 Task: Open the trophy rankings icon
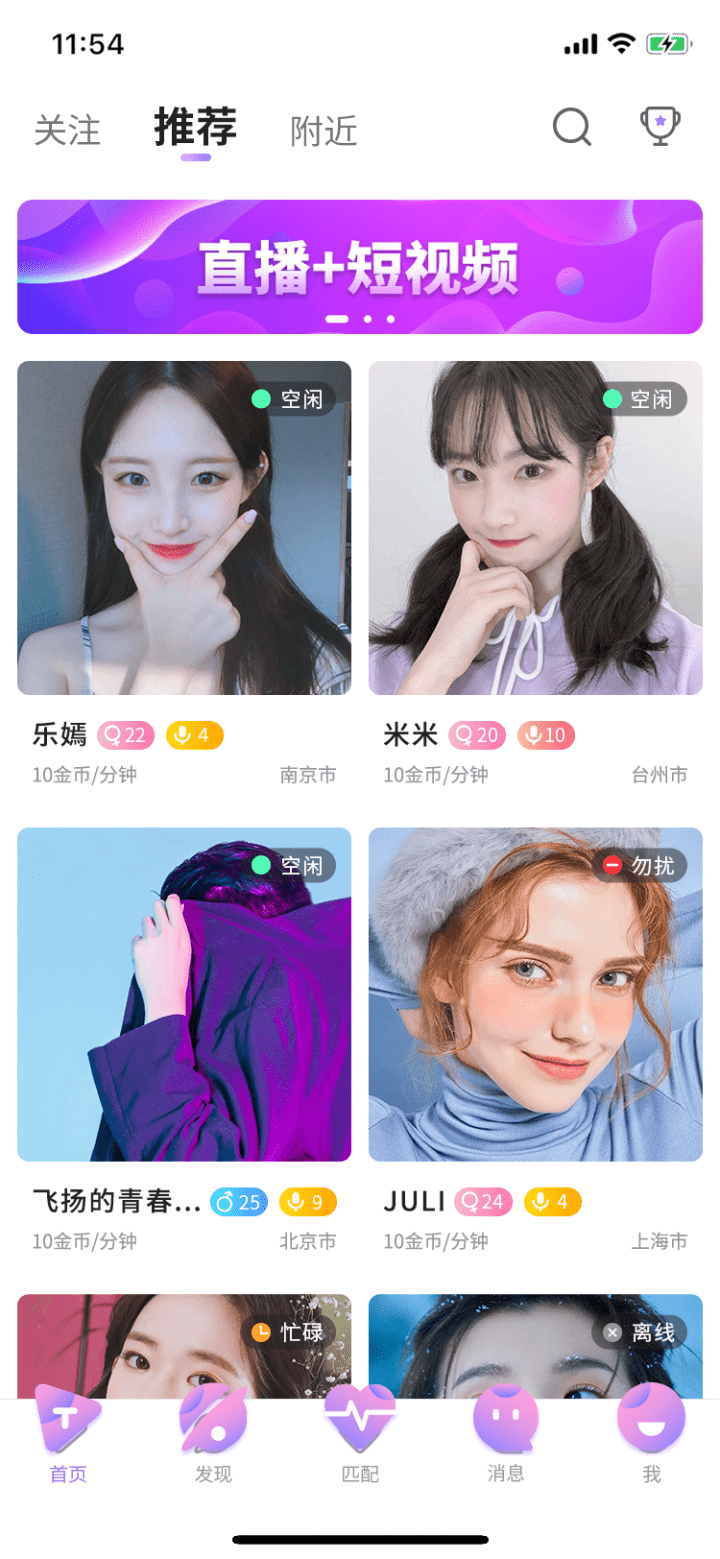[x=660, y=128]
